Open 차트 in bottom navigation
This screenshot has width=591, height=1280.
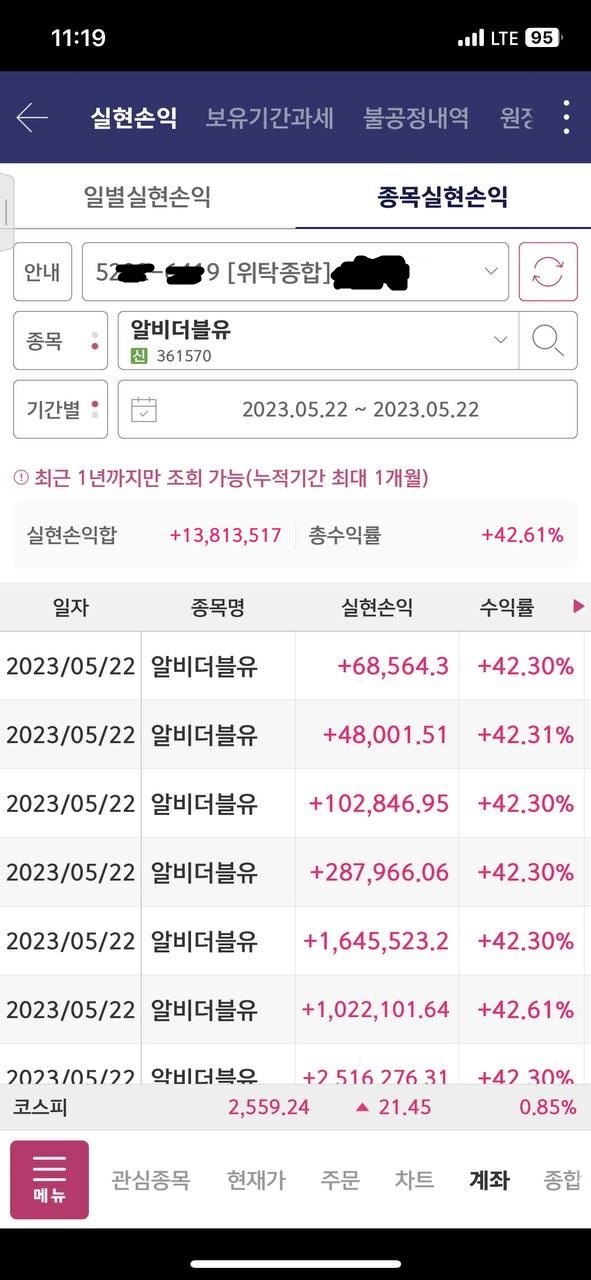[414, 1180]
